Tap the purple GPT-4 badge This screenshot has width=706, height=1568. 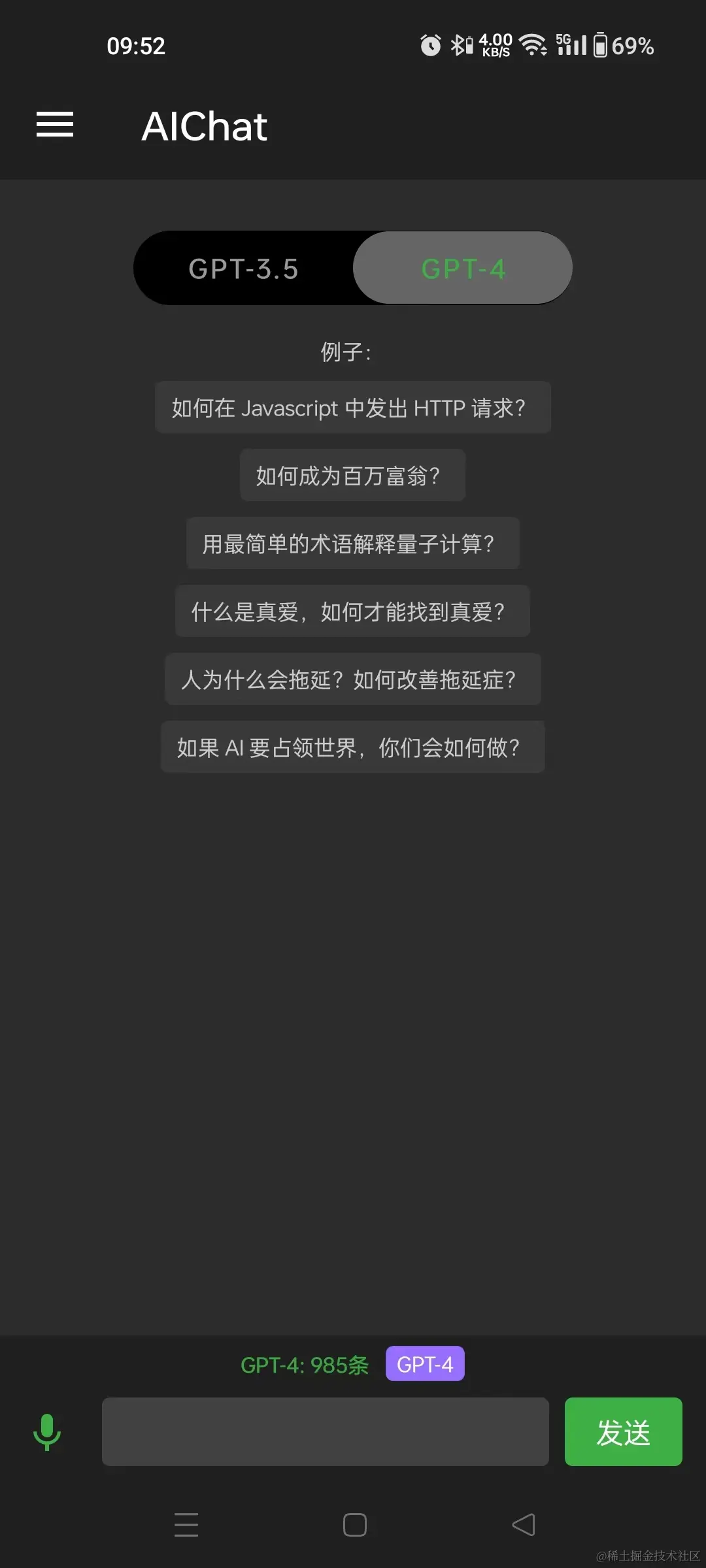click(x=425, y=1364)
